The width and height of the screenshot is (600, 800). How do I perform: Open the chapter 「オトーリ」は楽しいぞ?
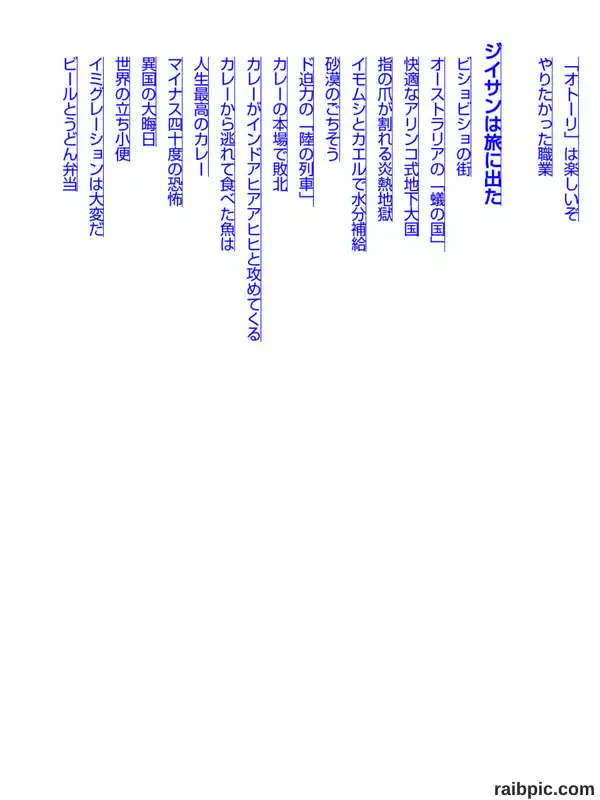click(571, 140)
